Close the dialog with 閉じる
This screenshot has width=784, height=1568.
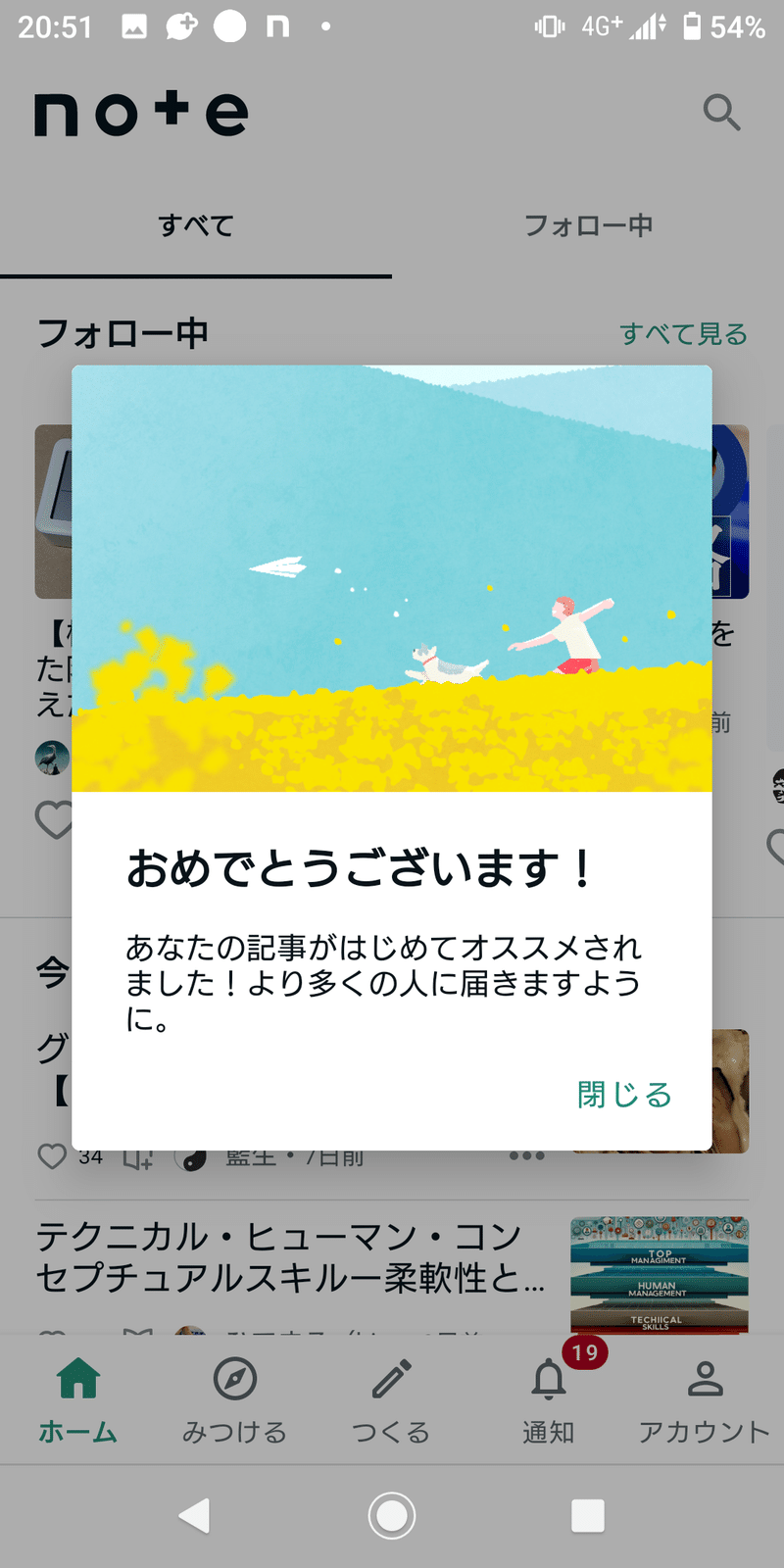625,1096
